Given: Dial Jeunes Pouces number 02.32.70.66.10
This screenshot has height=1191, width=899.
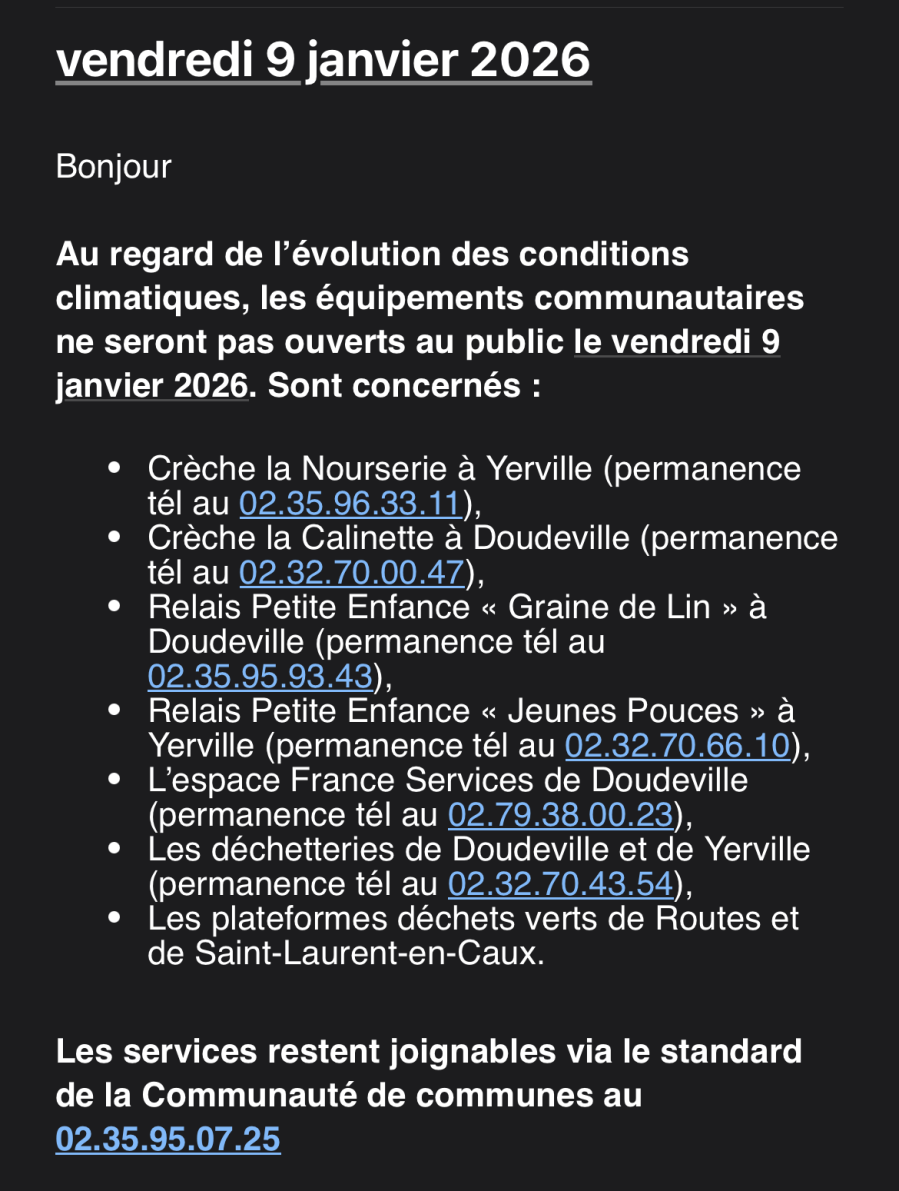Looking at the screenshot, I should 679,745.
